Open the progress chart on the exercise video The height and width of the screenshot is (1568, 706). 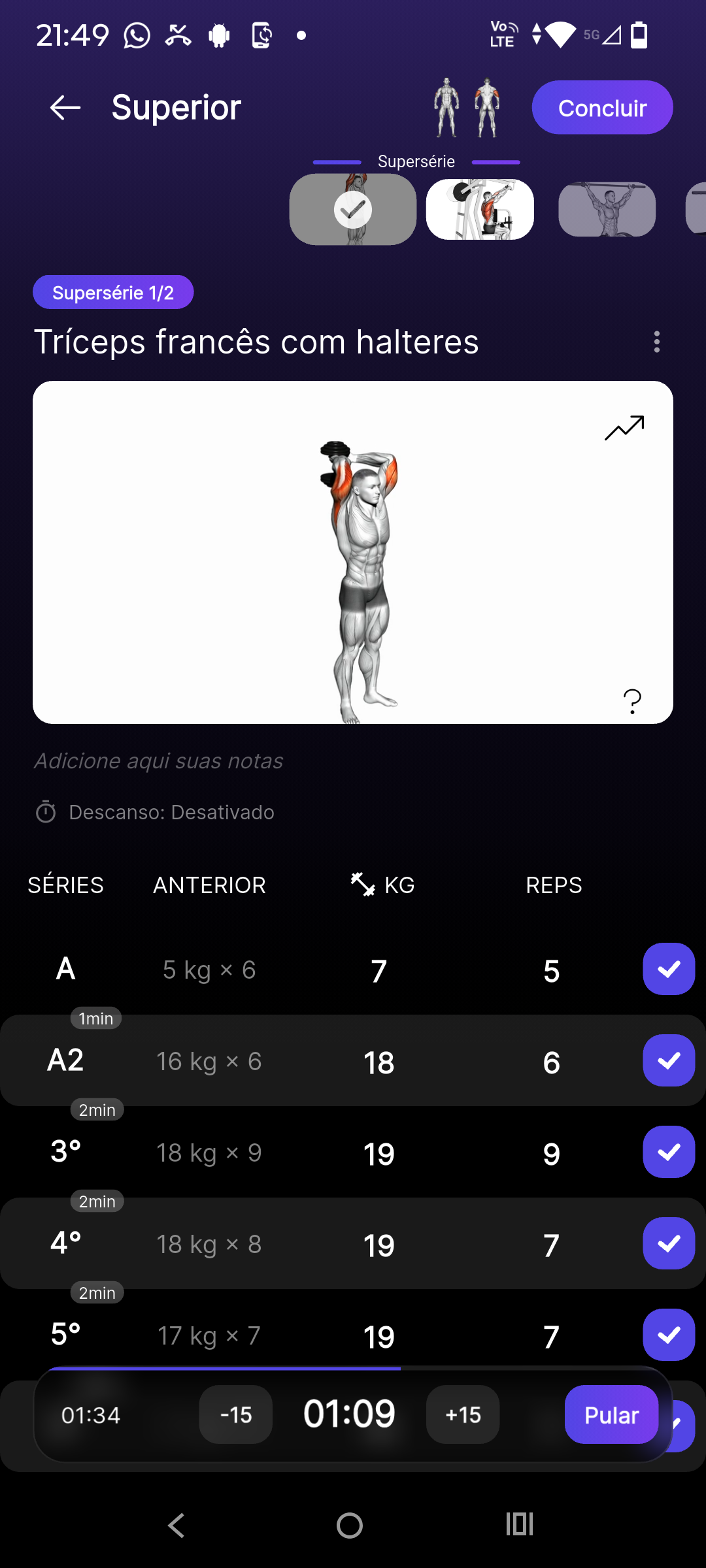tap(623, 427)
